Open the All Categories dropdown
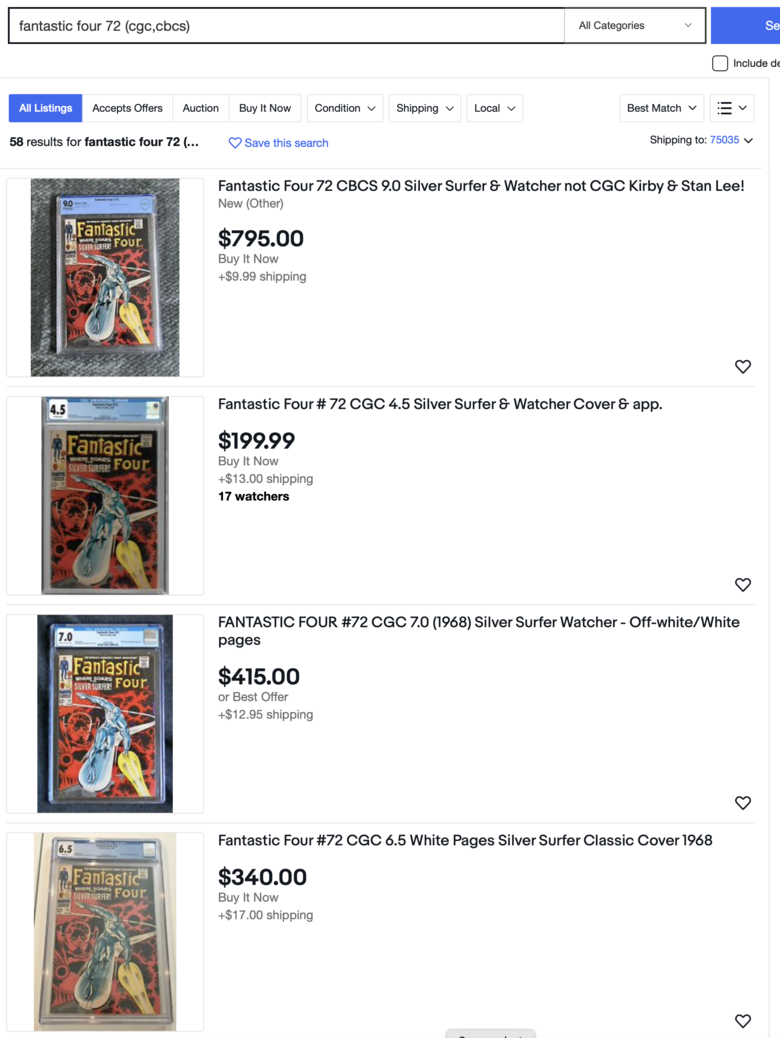 (635, 26)
